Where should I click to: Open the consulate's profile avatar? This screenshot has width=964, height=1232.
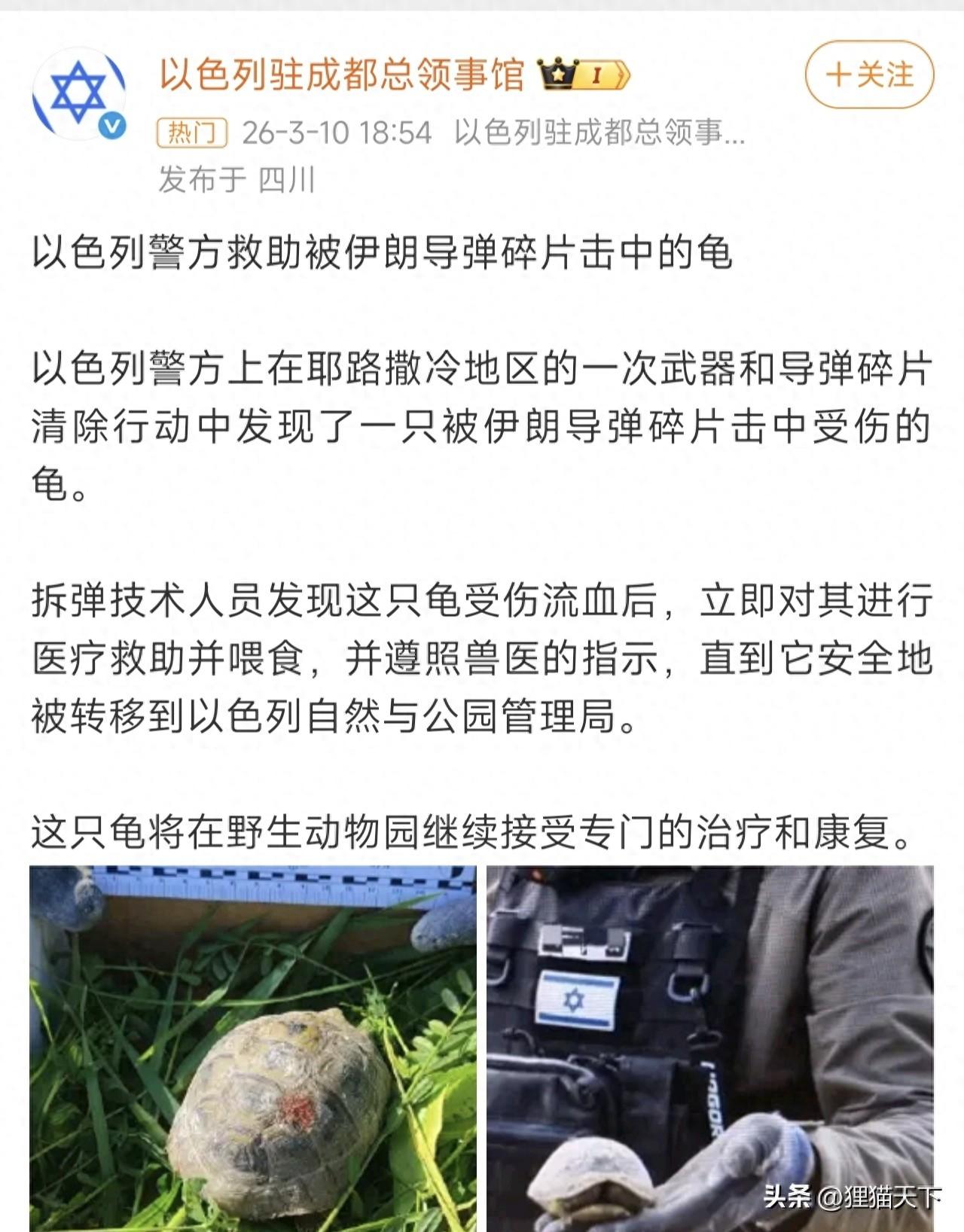[x=78, y=94]
